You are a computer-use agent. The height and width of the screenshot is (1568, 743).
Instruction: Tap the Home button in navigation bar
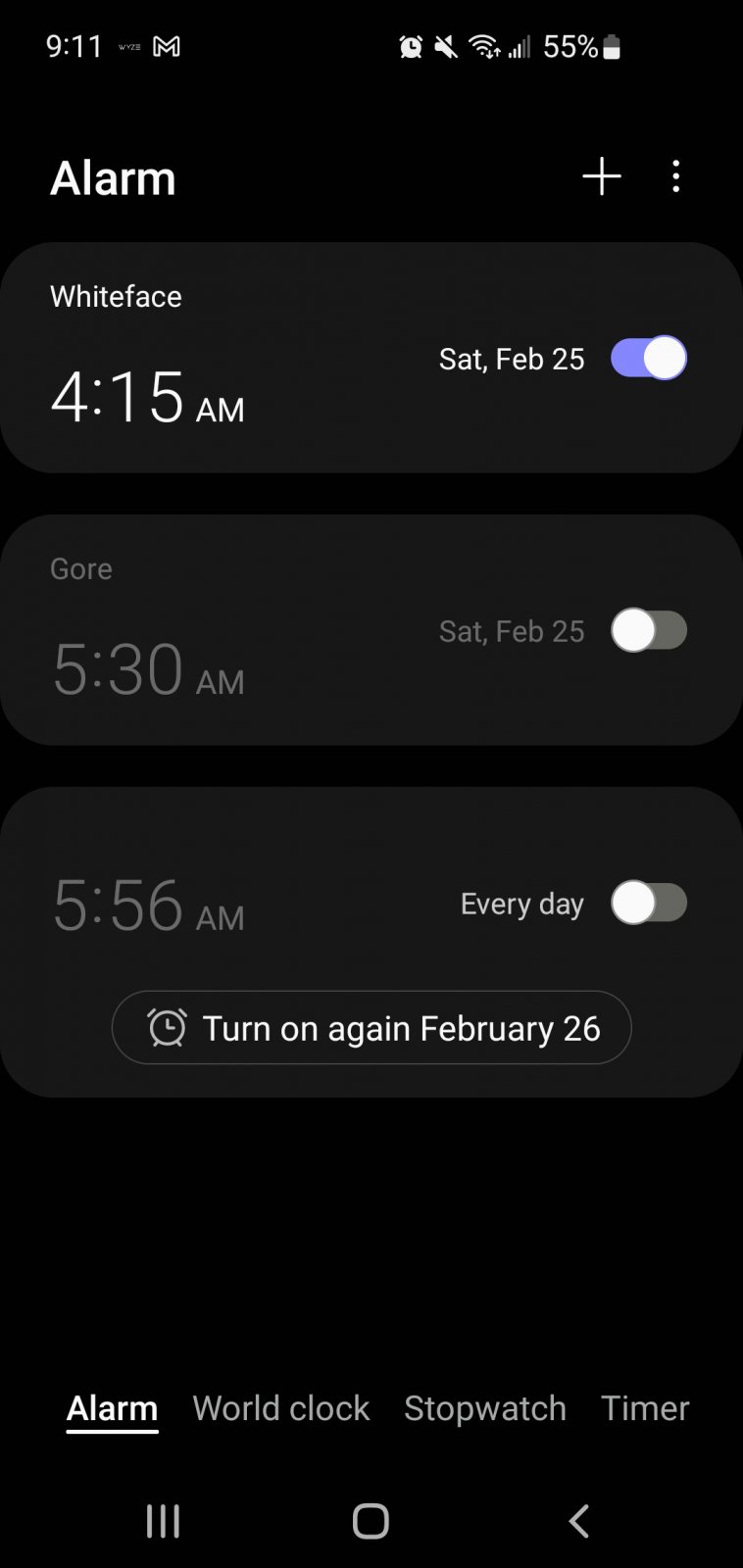coord(370,1522)
